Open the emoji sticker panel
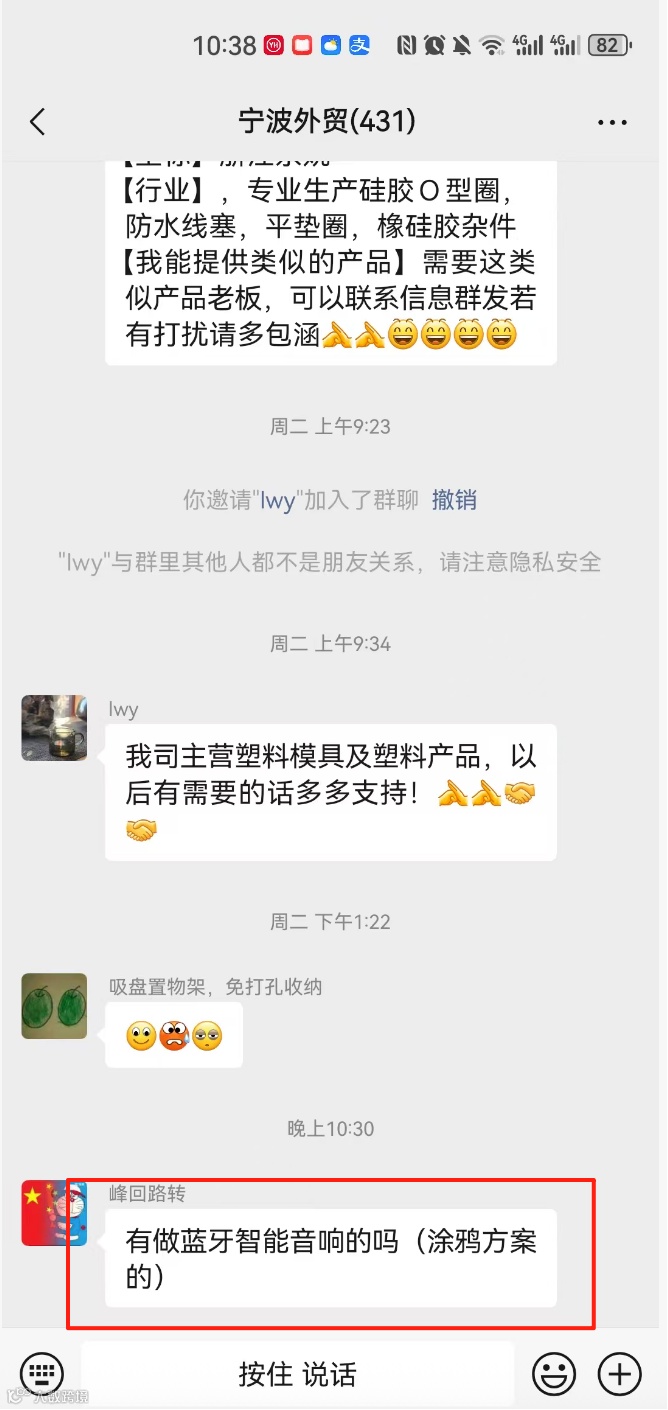The height and width of the screenshot is (1410, 668). 553,1373
